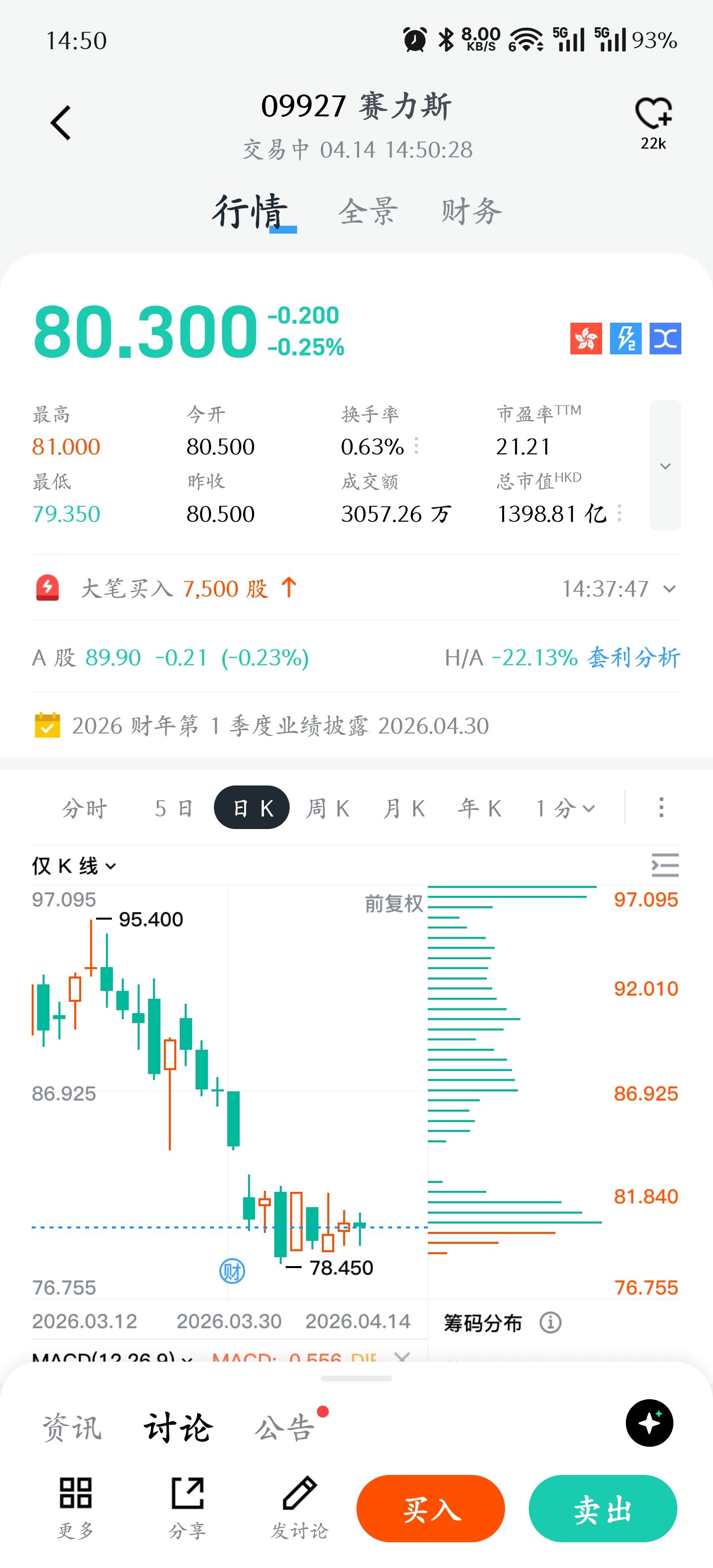This screenshot has width=713, height=1568.
Task: Switch to the 资讯 tab
Action: click(72, 1427)
